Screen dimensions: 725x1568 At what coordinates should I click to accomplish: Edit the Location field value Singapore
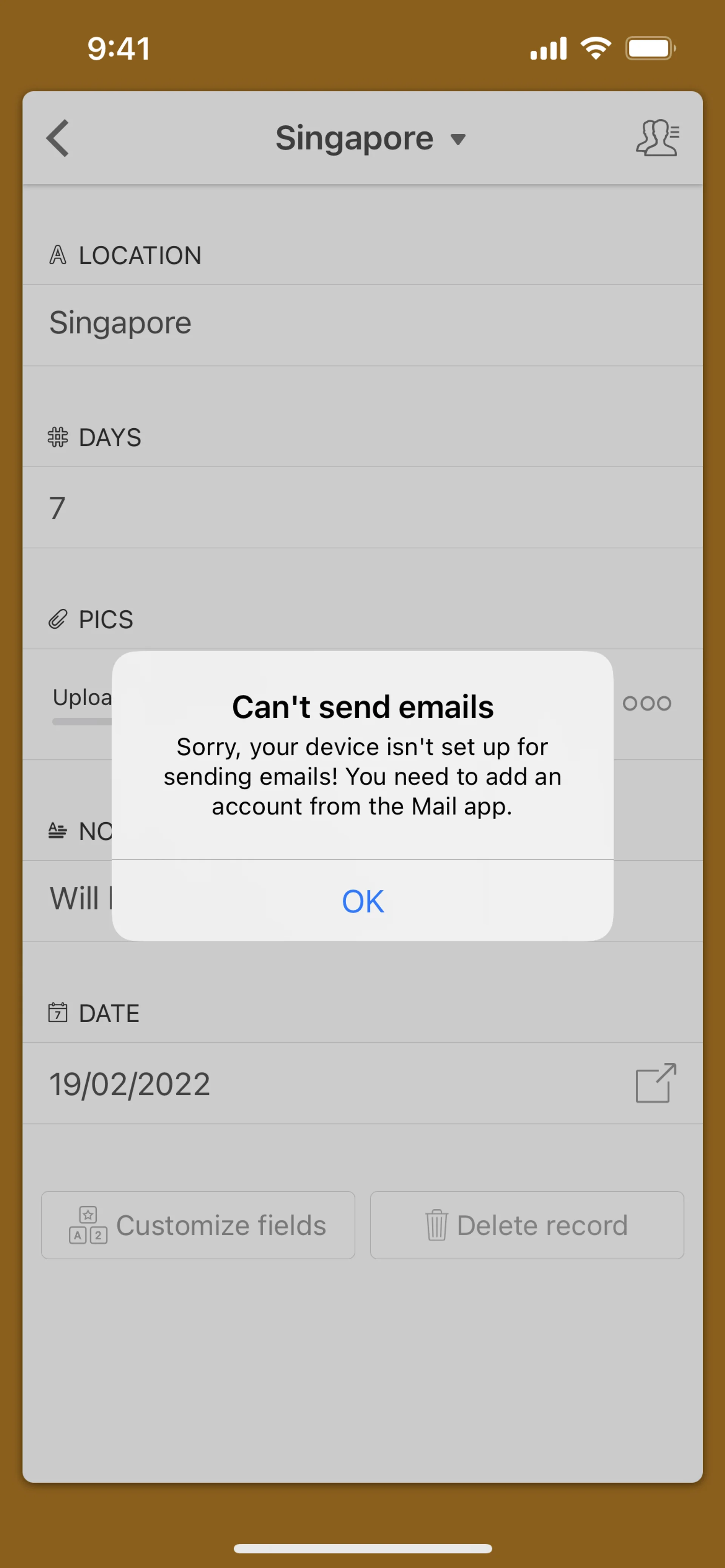click(362, 325)
